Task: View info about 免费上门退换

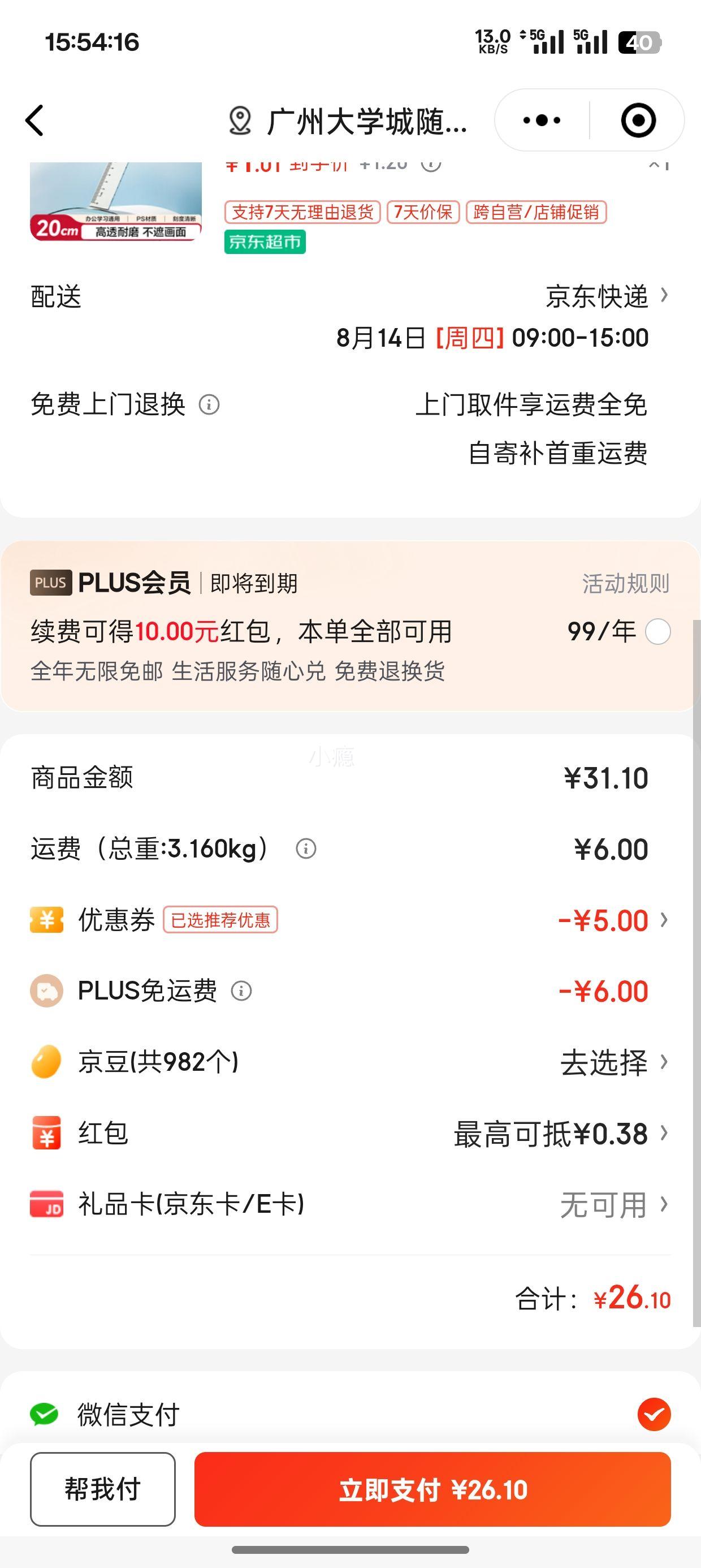Action: tap(209, 404)
